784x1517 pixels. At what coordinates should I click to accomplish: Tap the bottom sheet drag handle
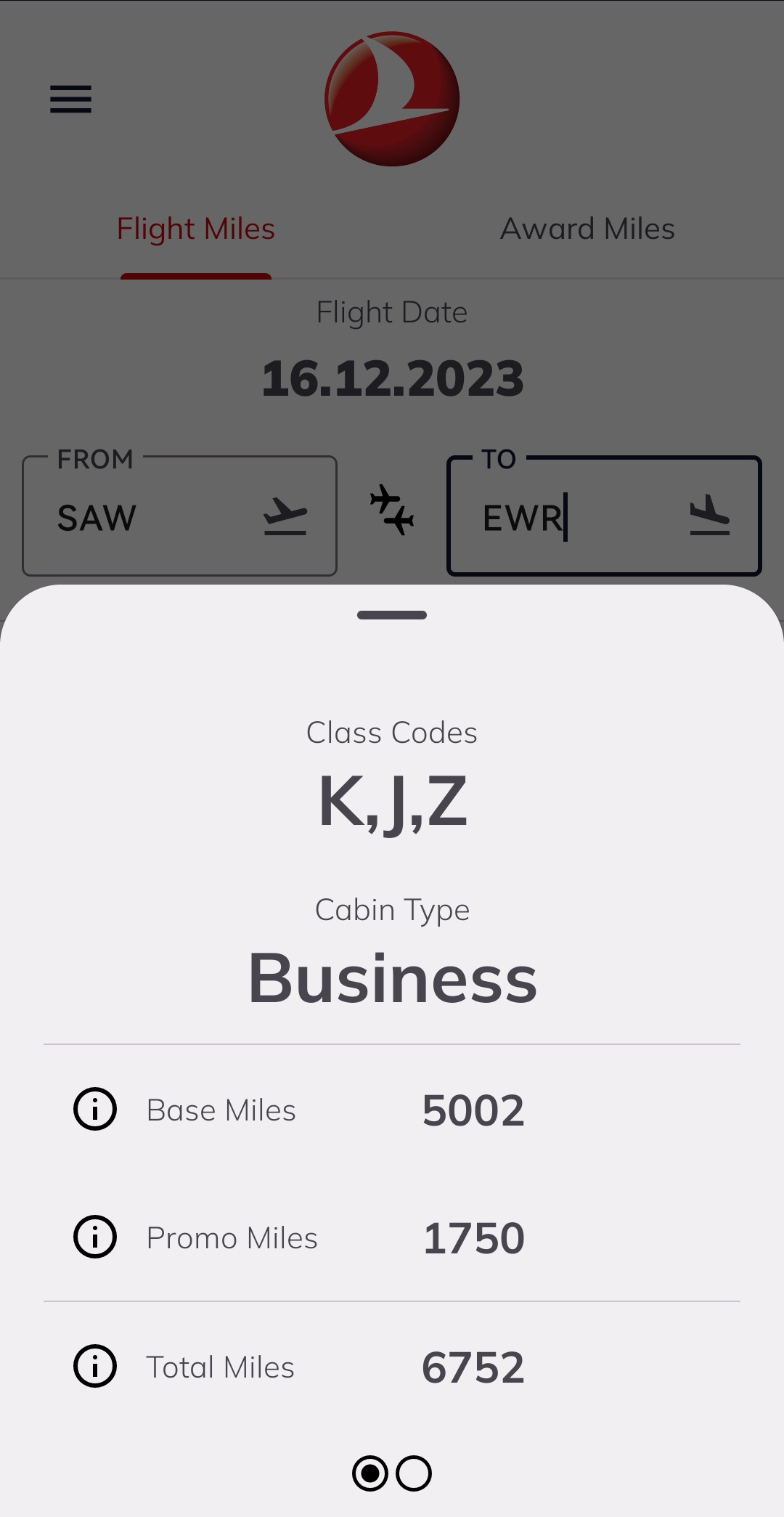tap(392, 615)
